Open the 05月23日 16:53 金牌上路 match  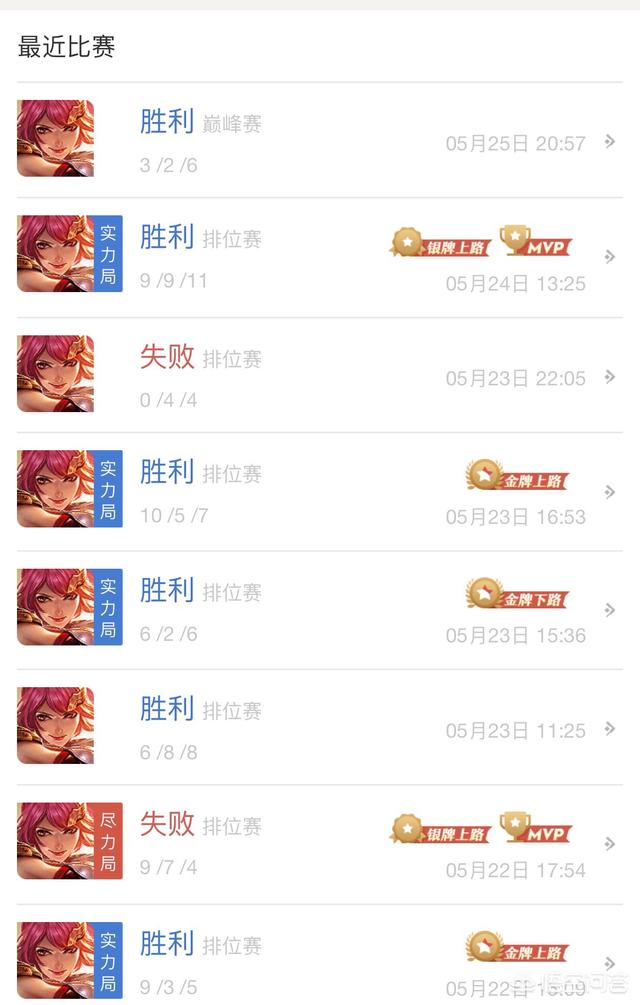[320, 491]
